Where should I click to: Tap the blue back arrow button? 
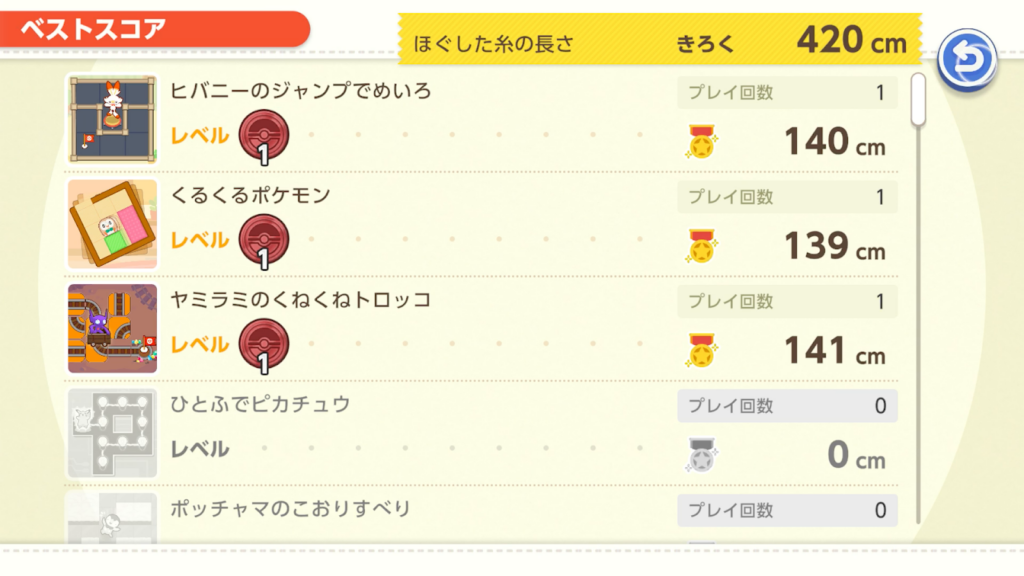[x=967, y=60]
